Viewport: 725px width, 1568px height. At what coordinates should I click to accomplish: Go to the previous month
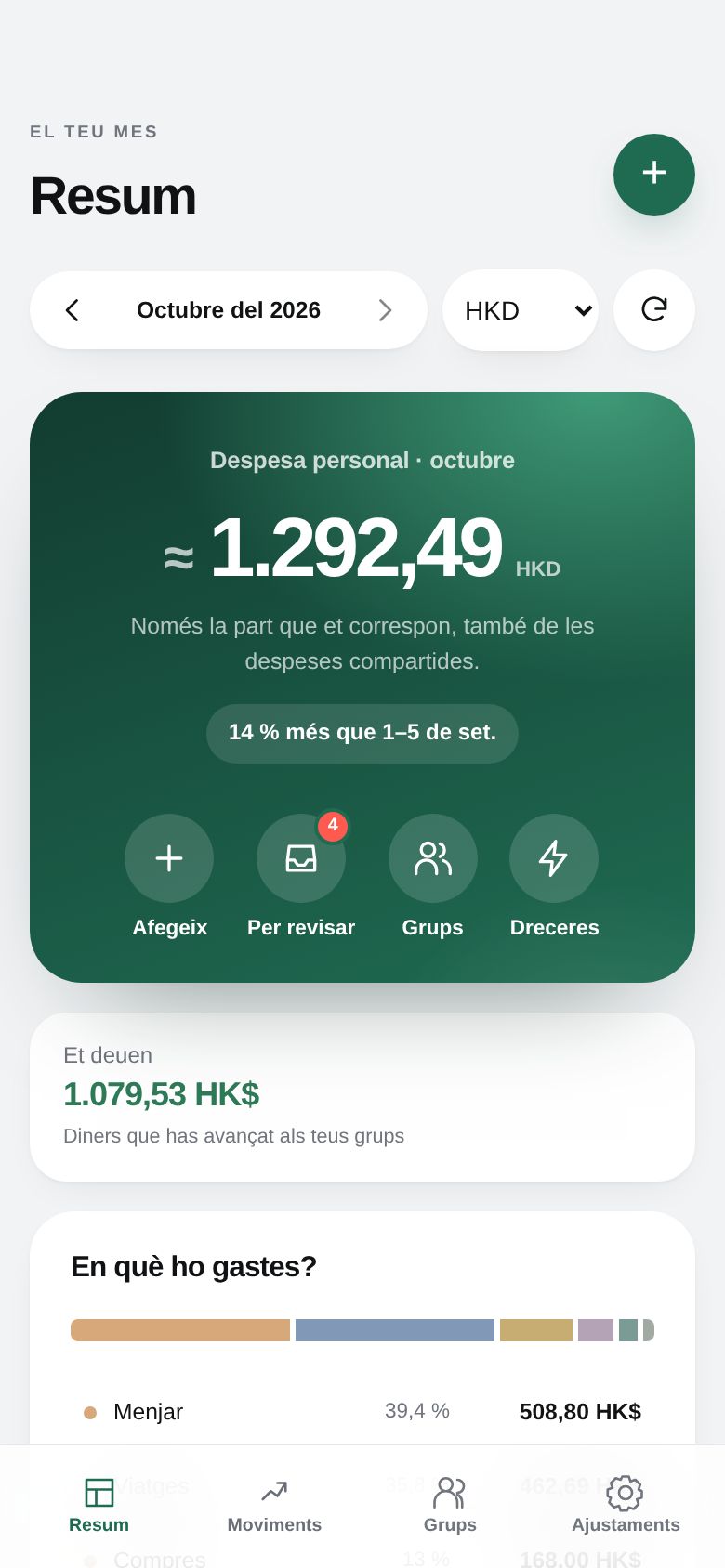coord(72,310)
